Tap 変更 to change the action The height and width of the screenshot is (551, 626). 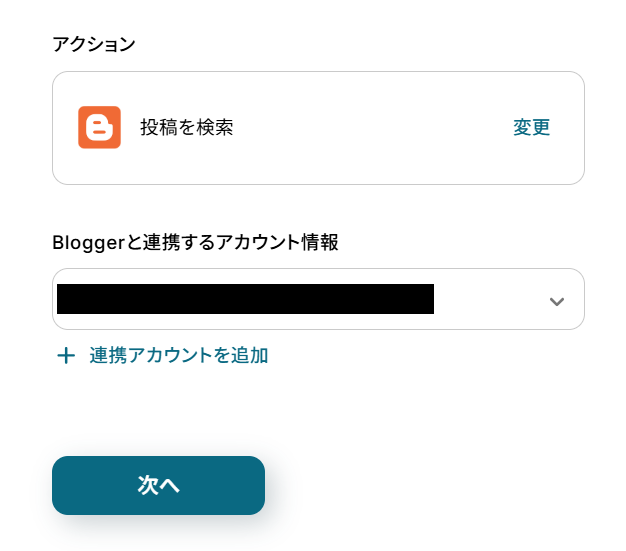[531, 128]
